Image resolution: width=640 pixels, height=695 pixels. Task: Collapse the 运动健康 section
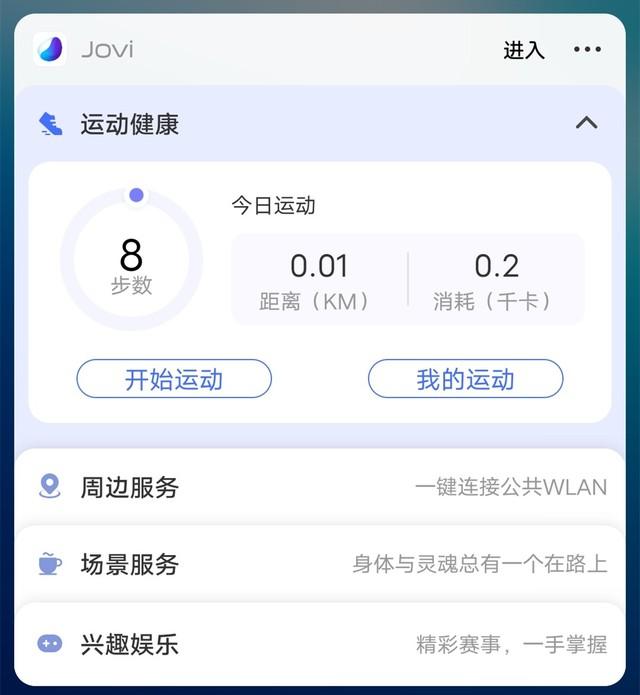click(x=587, y=123)
